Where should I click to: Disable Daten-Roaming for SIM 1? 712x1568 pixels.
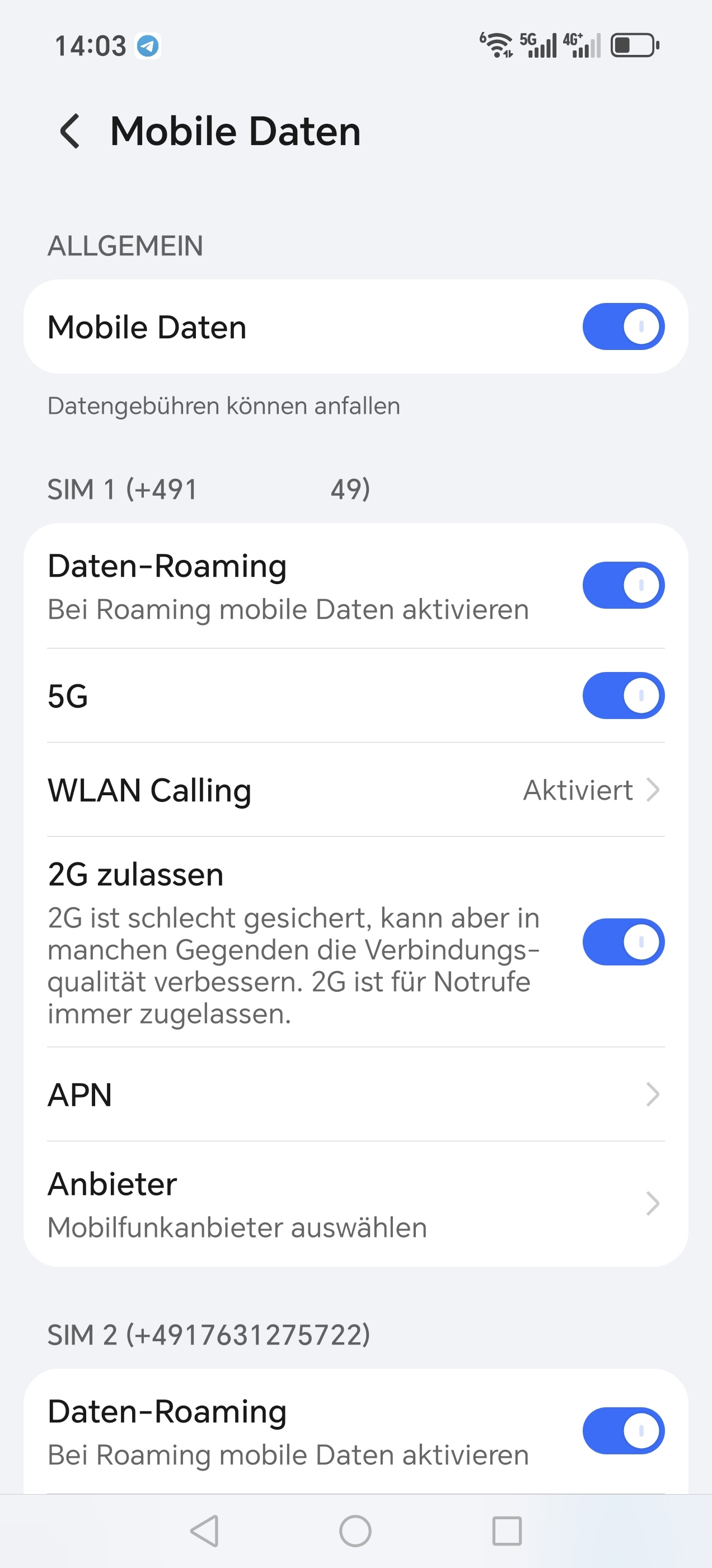click(x=622, y=586)
